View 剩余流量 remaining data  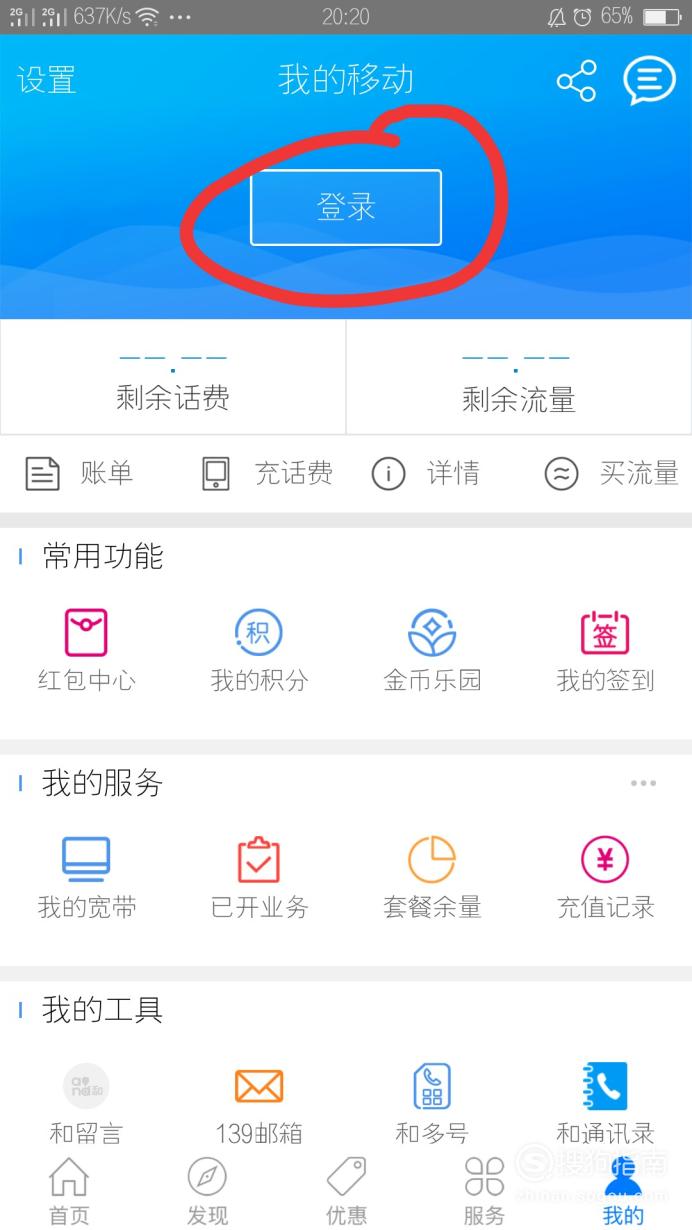(519, 378)
